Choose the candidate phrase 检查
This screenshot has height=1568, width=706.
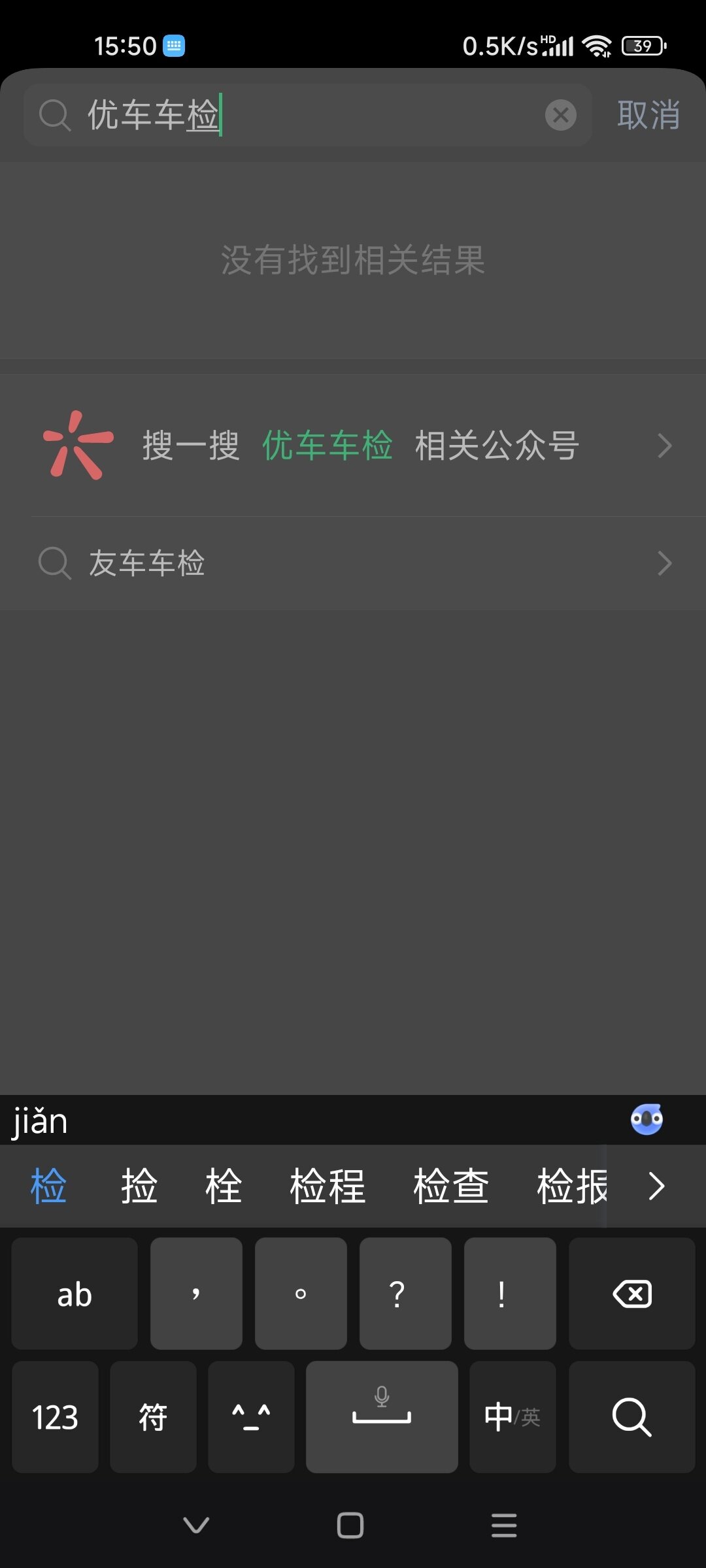[x=451, y=1186]
